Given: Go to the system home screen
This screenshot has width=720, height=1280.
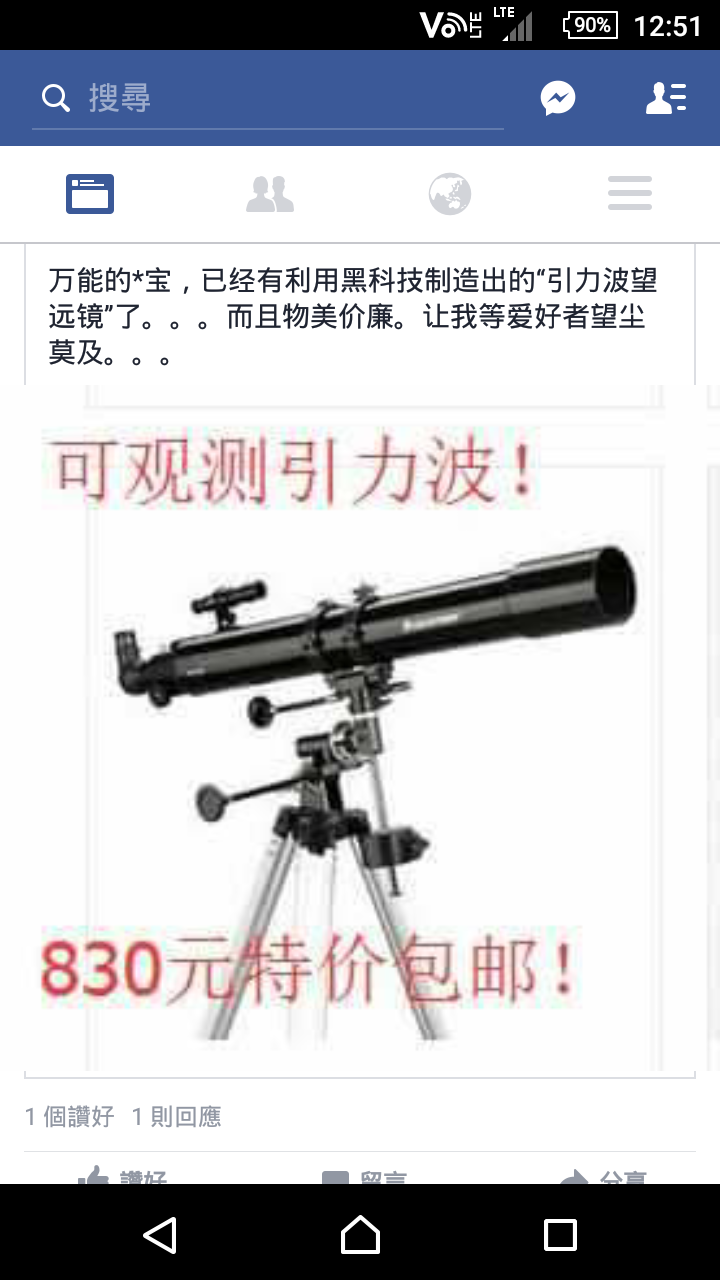Looking at the screenshot, I should click(360, 1234).
